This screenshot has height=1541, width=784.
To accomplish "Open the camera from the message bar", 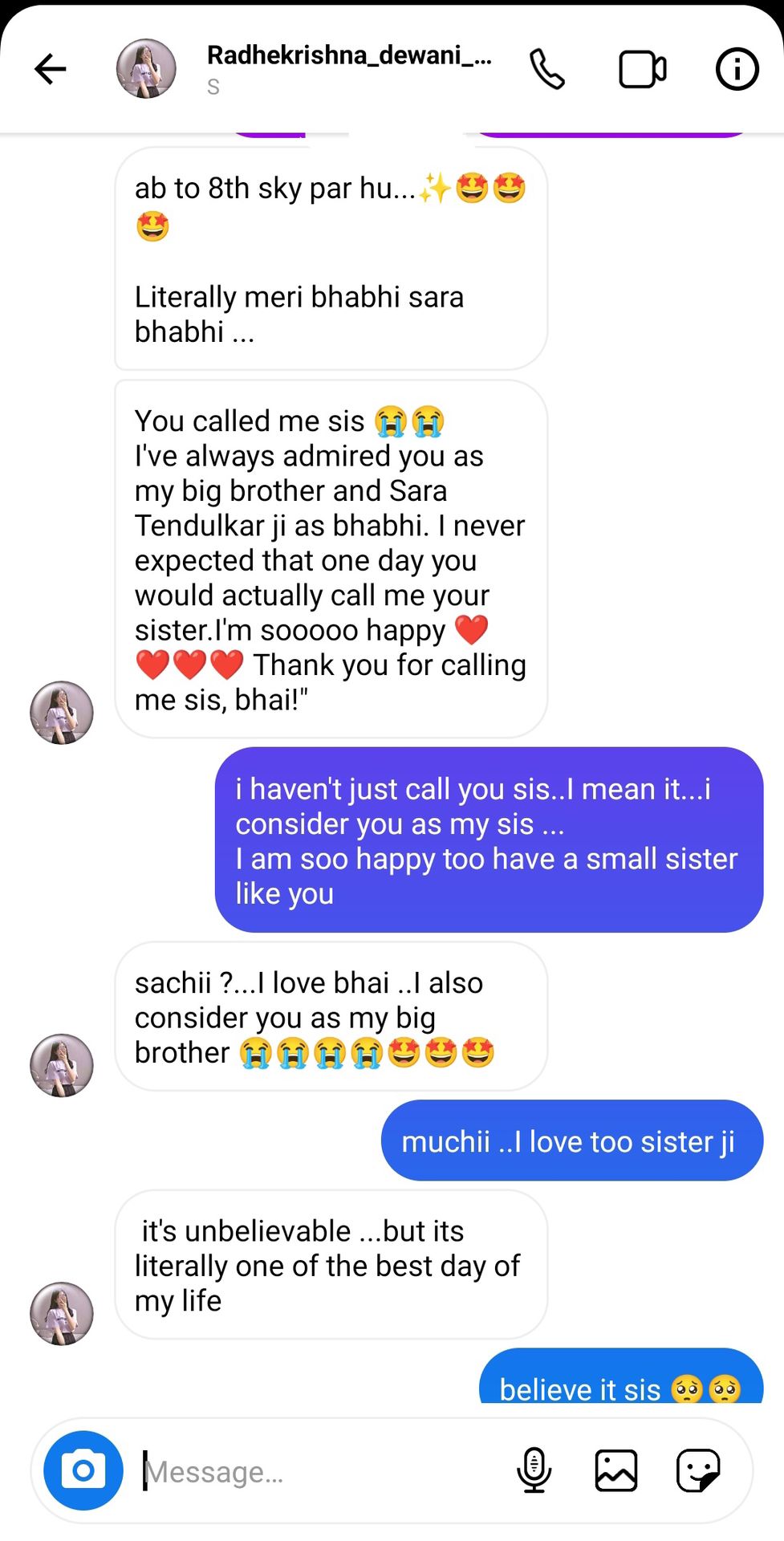I will tap(83, 1470).
